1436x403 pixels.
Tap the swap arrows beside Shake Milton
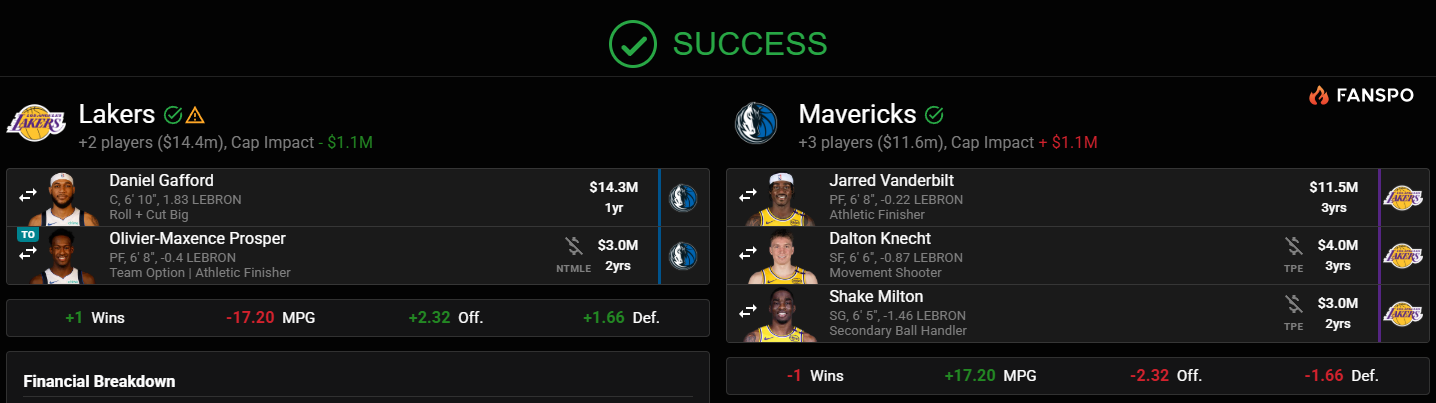tap(747, 312)
